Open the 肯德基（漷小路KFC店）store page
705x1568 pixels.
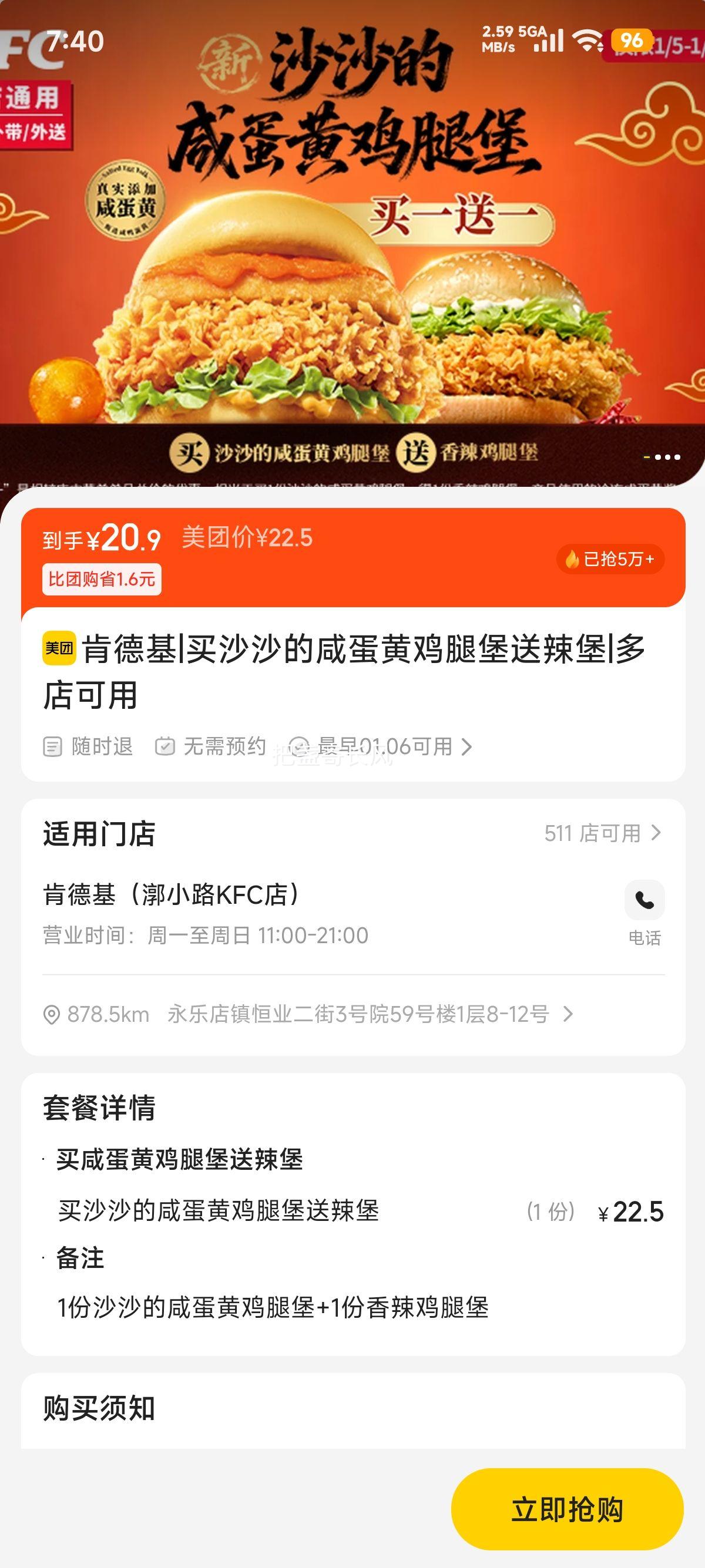coord(170,894)
